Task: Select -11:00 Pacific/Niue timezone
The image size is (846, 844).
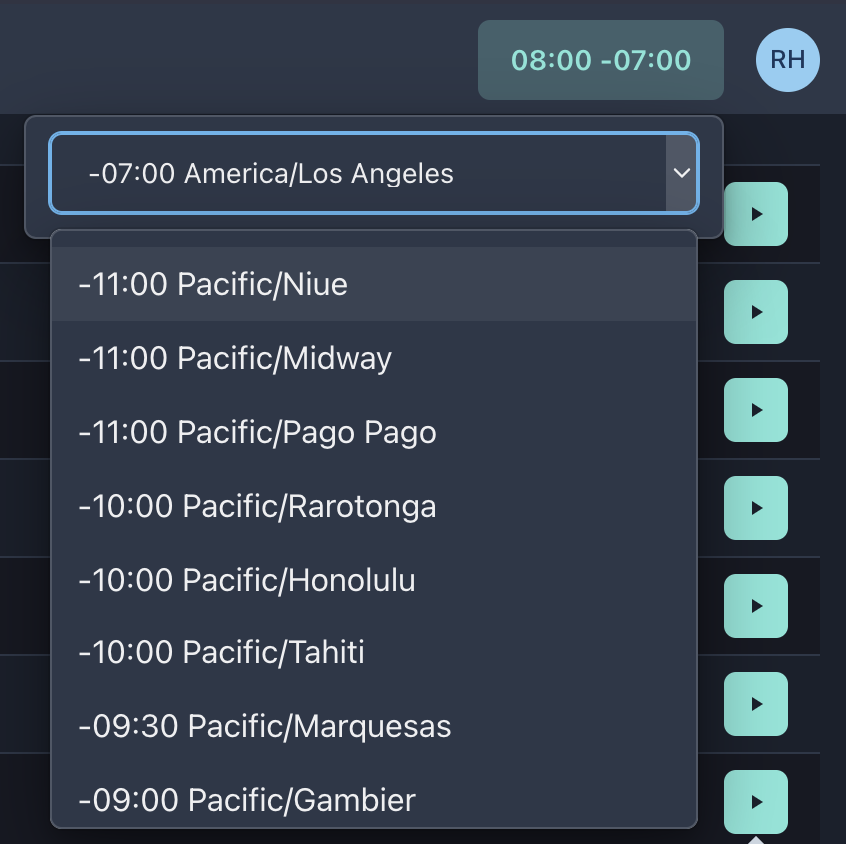Action: (x=373, y=285)
